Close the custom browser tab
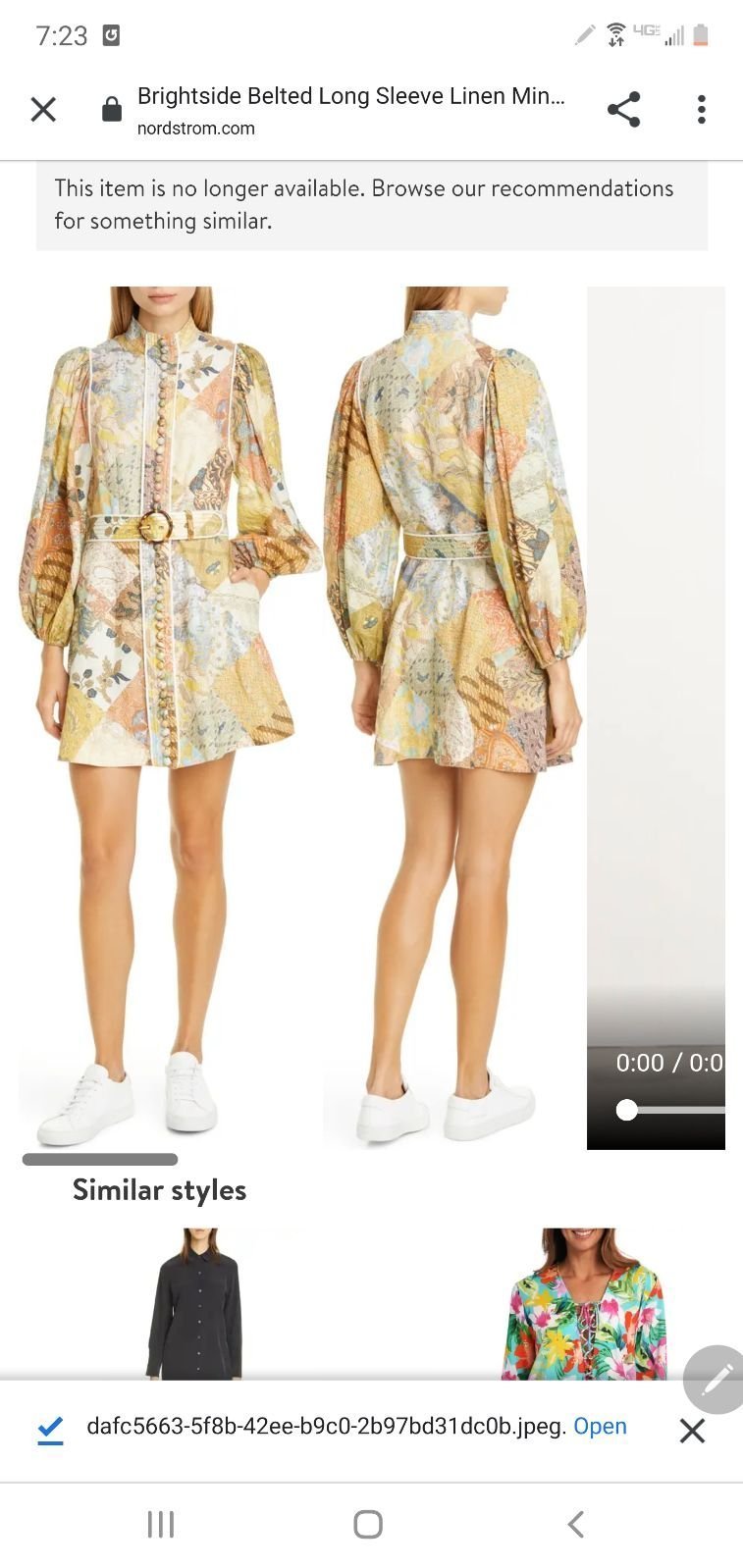The width and height of the screenshot is (743, 1568). coord(43,109)
